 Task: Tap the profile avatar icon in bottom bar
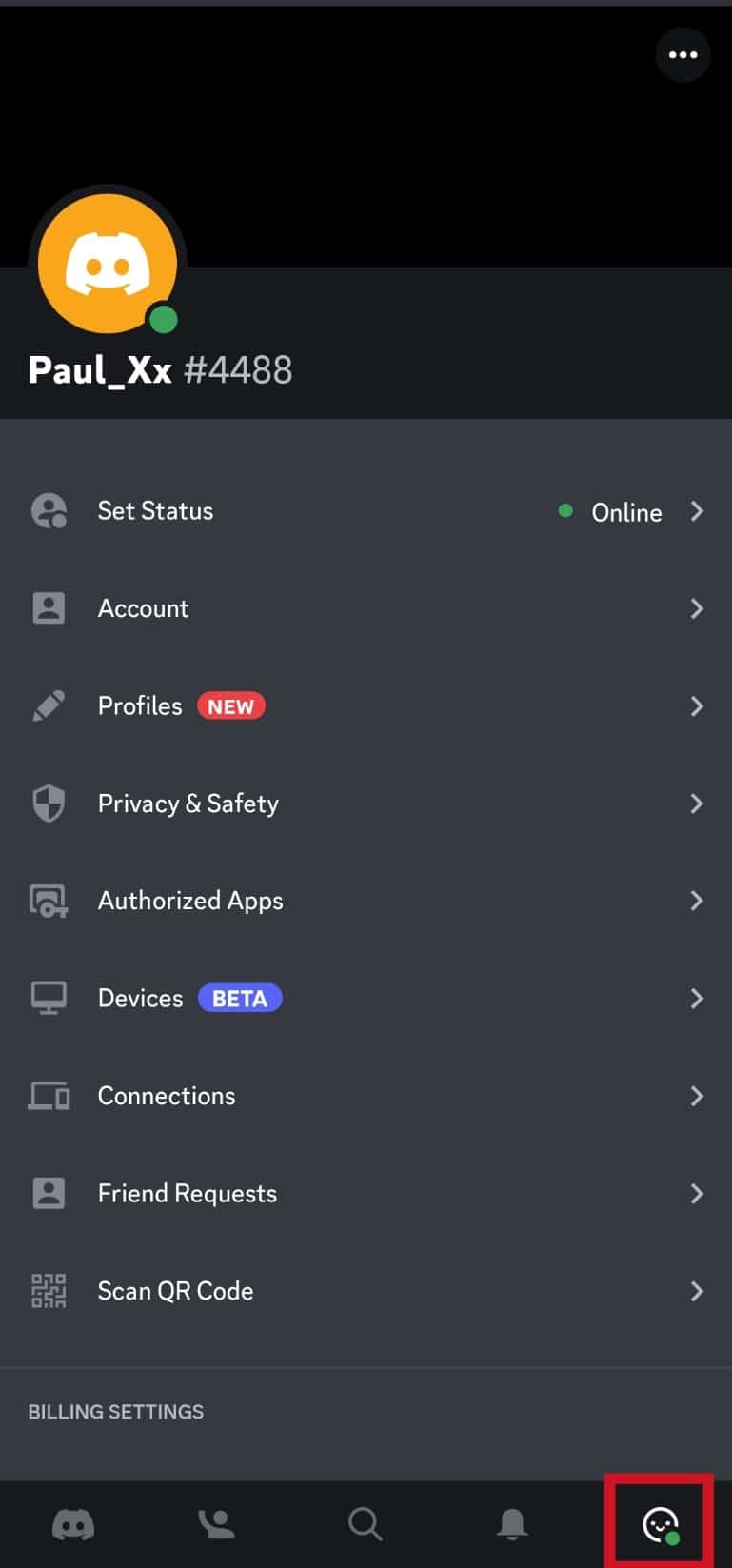click(659, 1523)
